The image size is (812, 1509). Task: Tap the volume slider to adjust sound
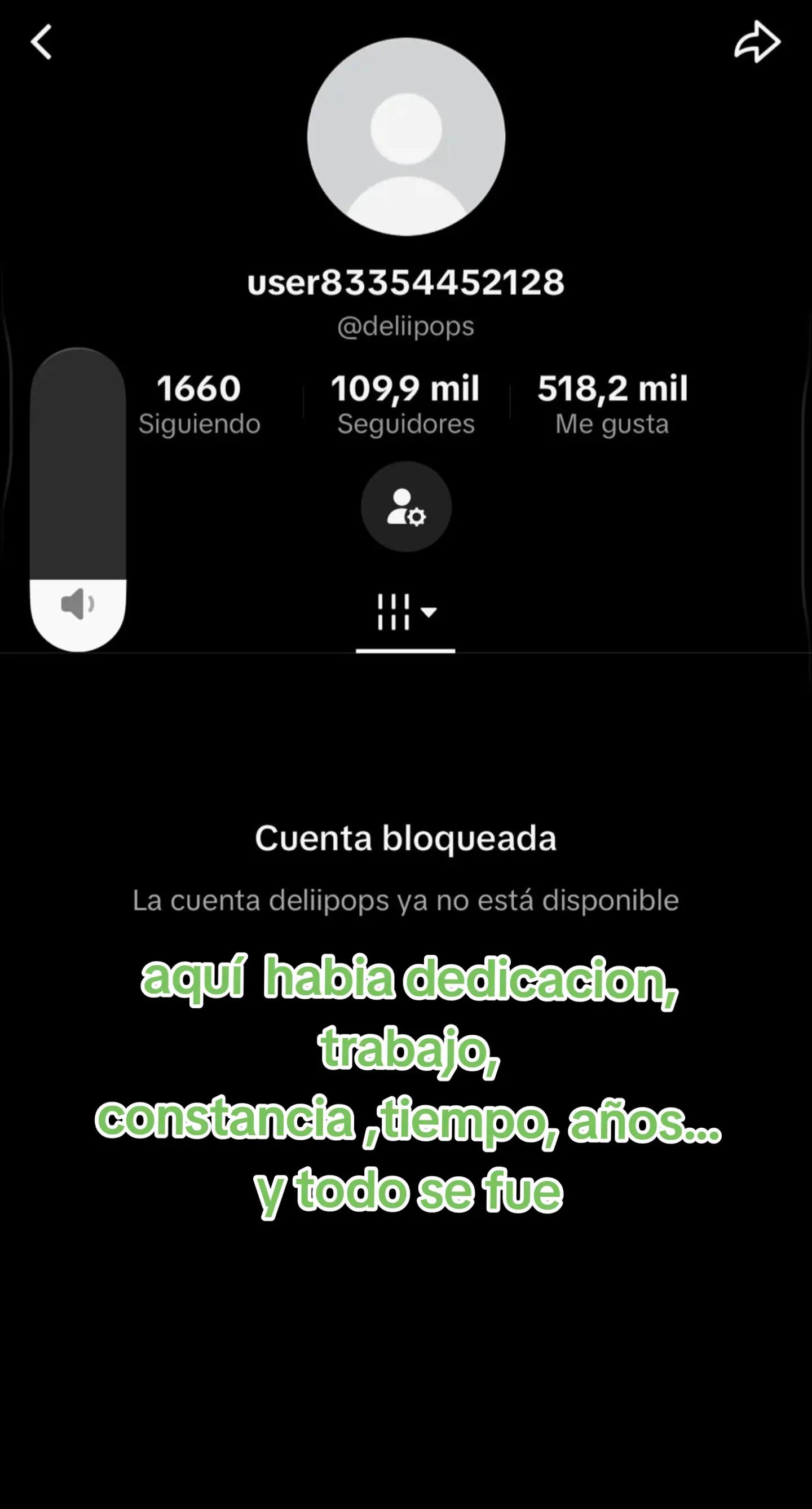point(78,499)
